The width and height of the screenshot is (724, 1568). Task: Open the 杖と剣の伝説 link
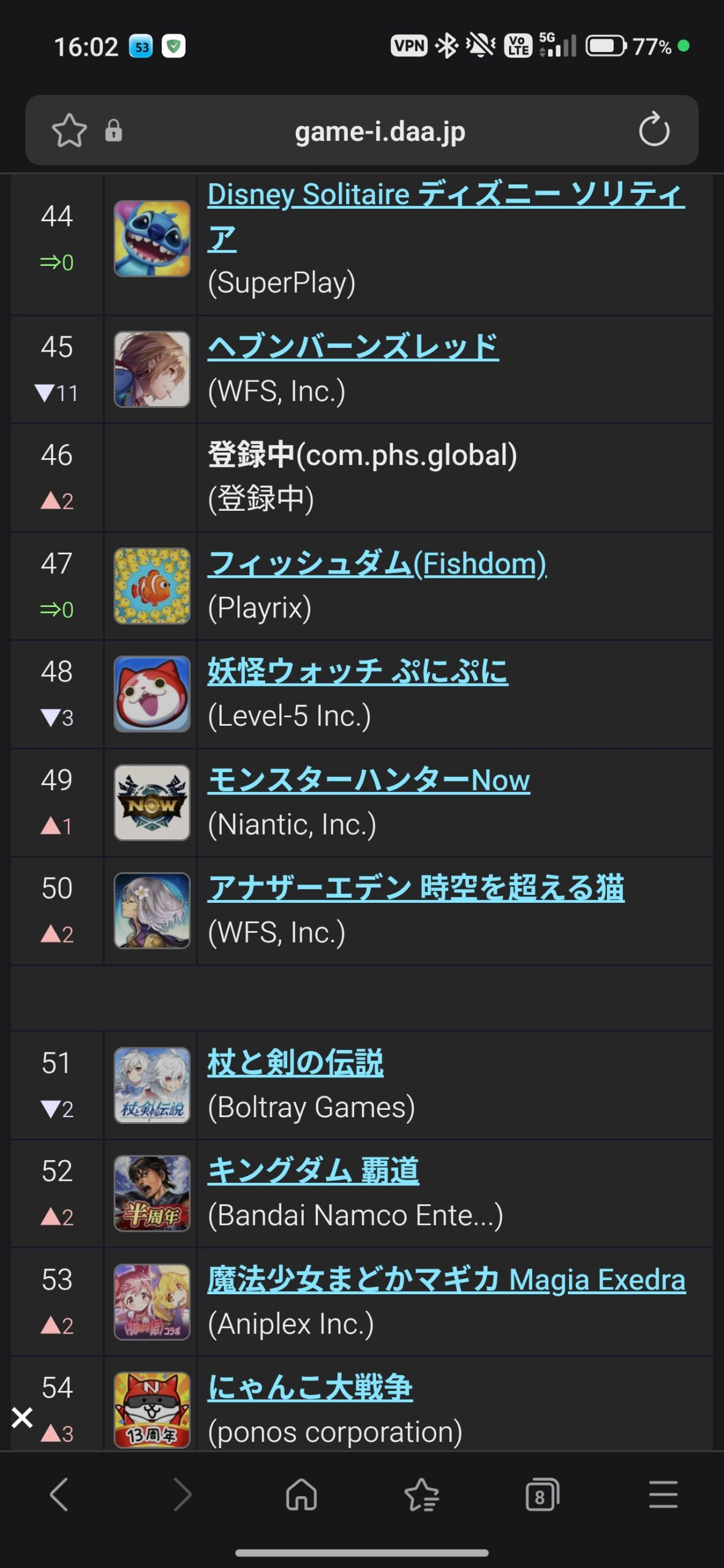(295, 1063)
